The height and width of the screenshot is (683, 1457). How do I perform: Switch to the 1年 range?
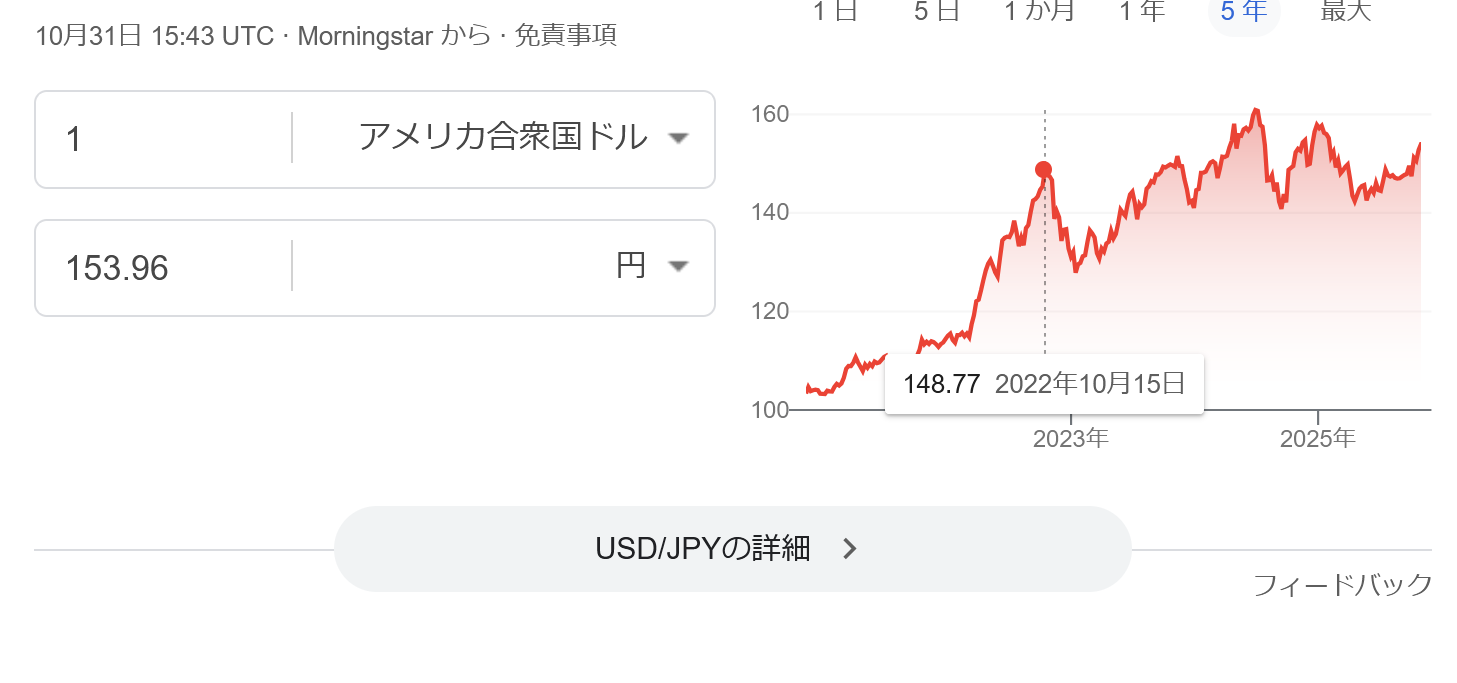click(x=1142, y=12)
